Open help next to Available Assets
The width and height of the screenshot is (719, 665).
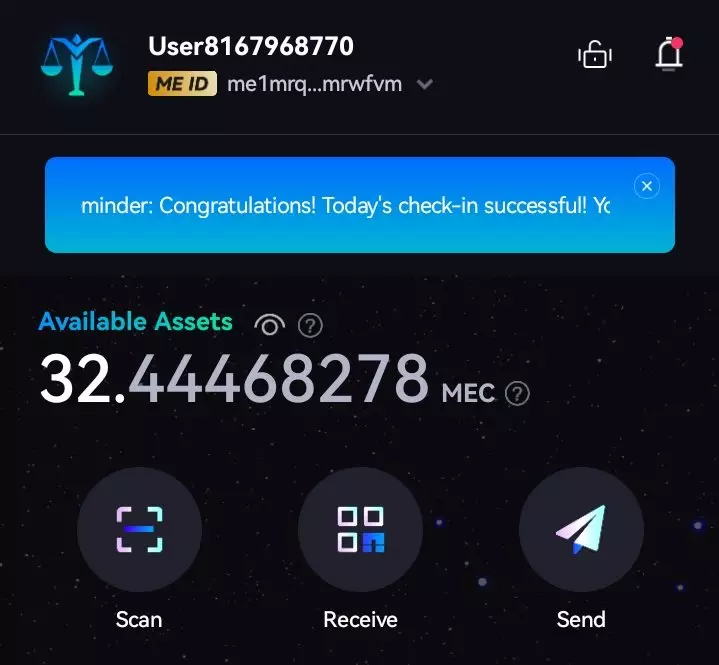coord(311,324)
